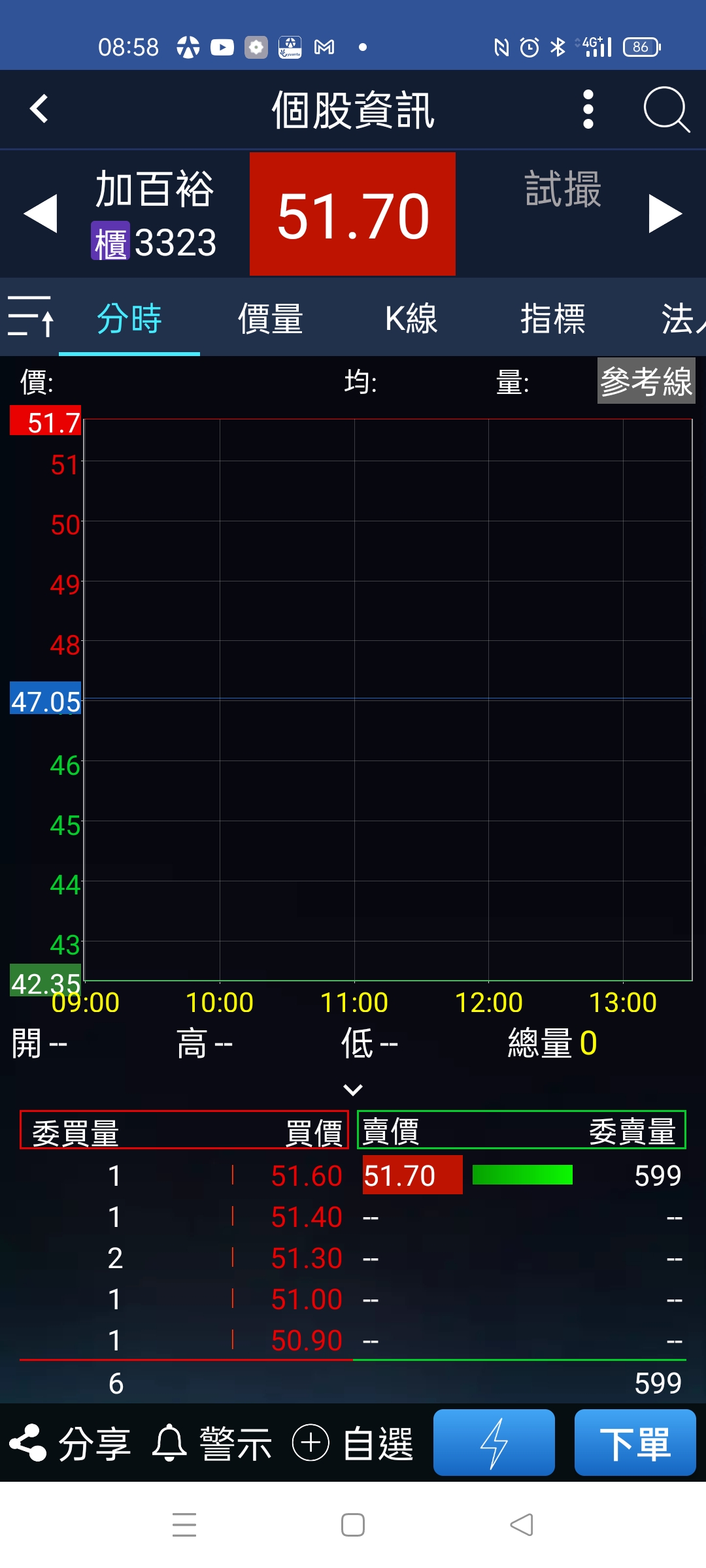Switch to the K線 tab
Image resolution: width=706 pixels, height=1568 pixels.
coord(411,319)
